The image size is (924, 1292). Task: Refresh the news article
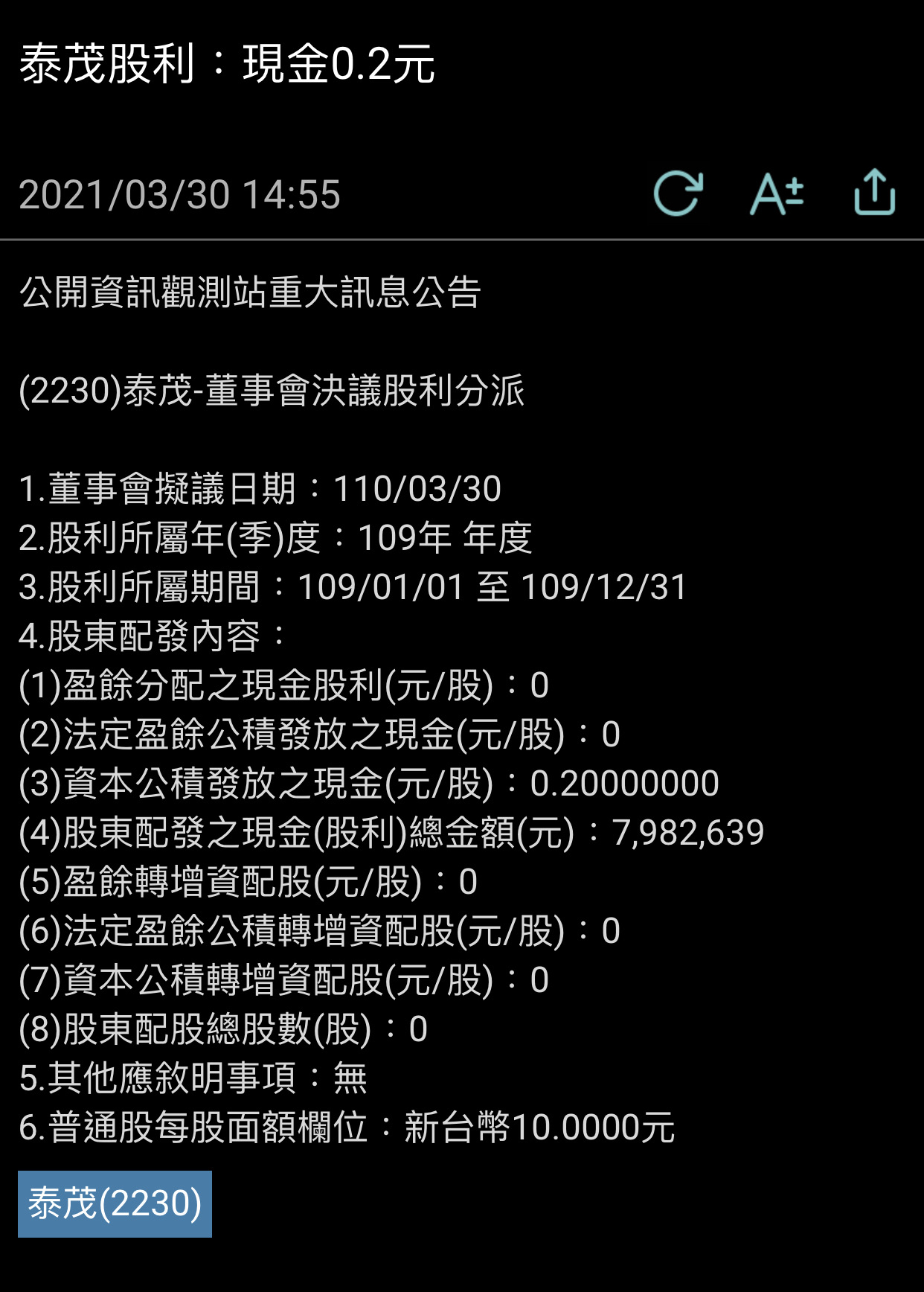click(x=678, y=194)
